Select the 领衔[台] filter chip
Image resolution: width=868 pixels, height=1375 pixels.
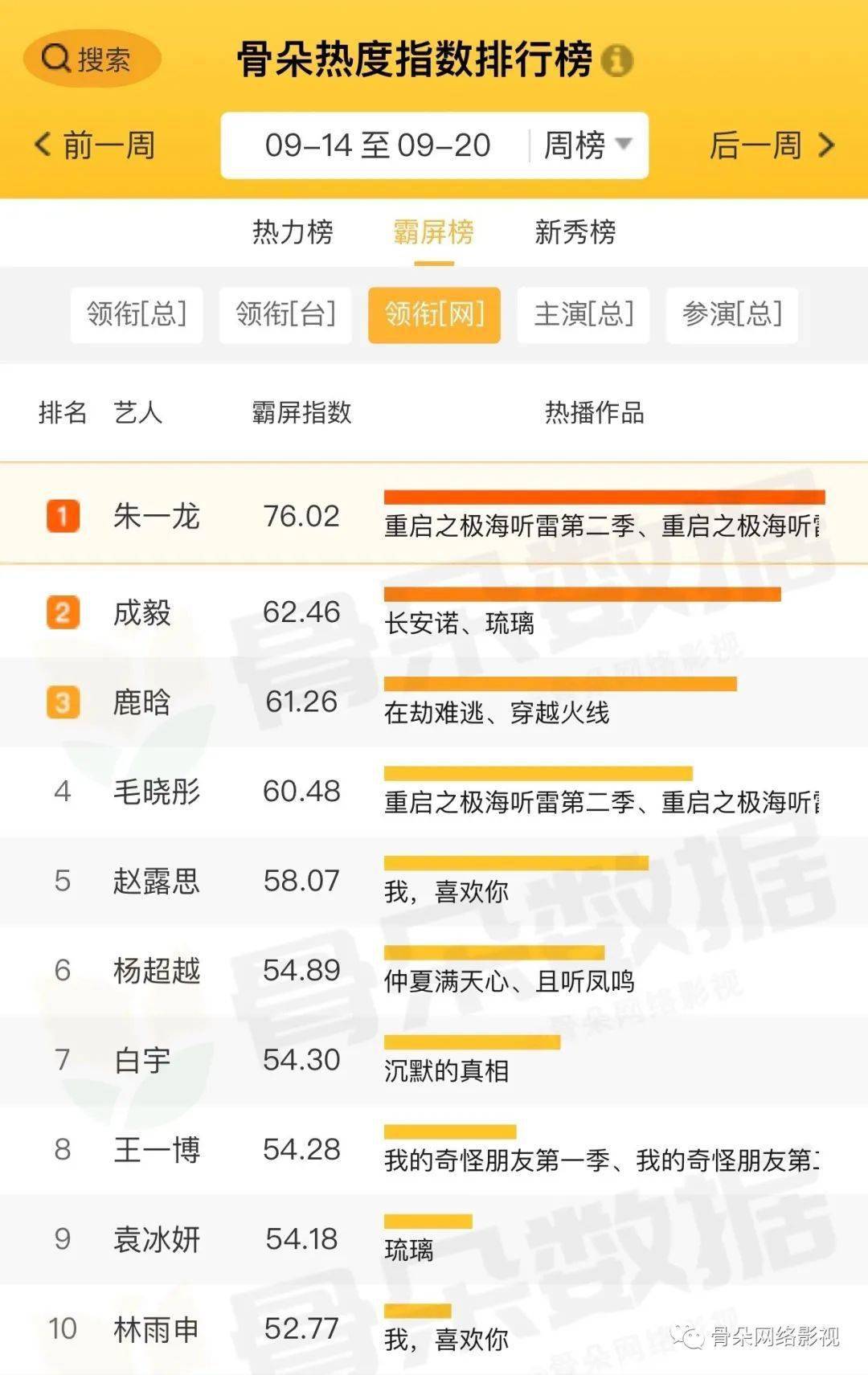[285, 314]
